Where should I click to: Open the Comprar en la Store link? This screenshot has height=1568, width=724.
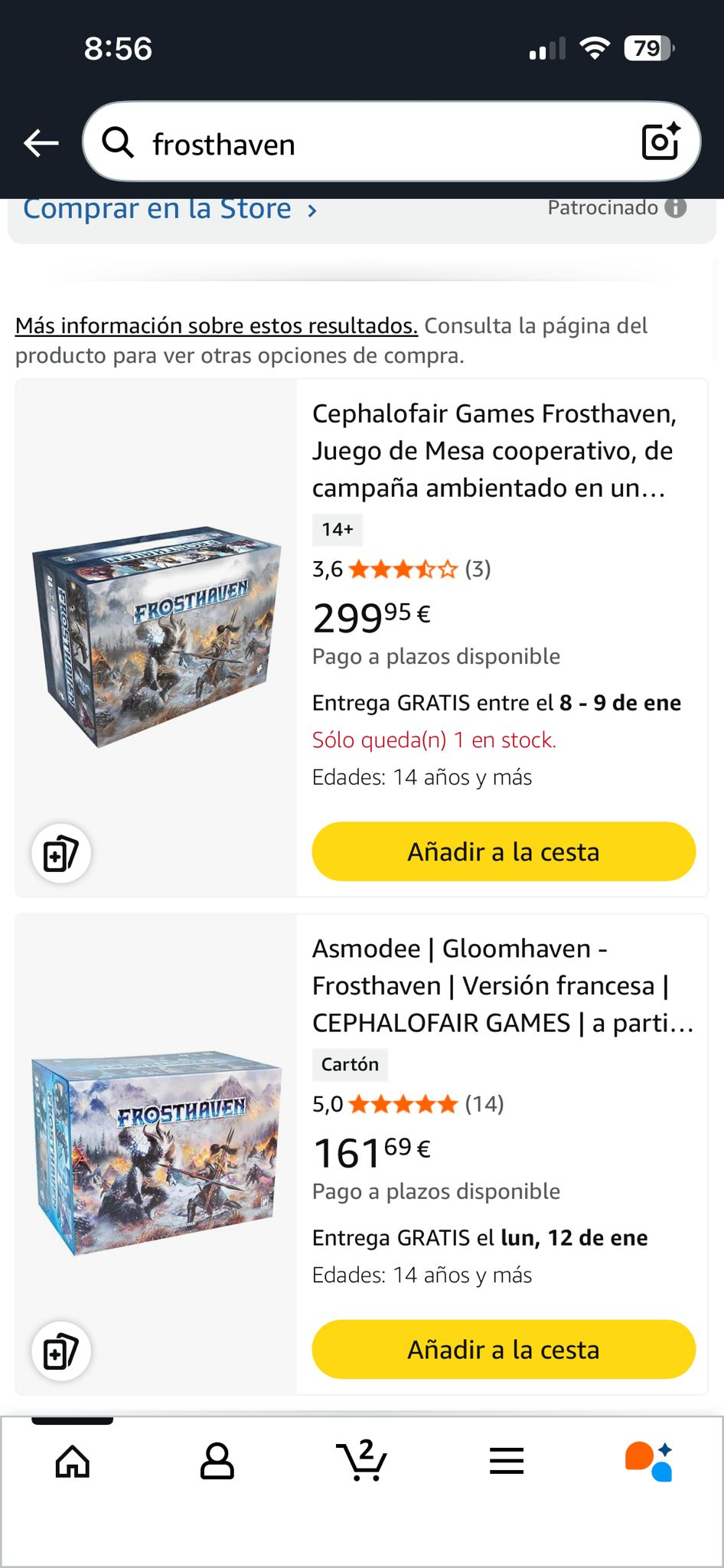point(170,209)
